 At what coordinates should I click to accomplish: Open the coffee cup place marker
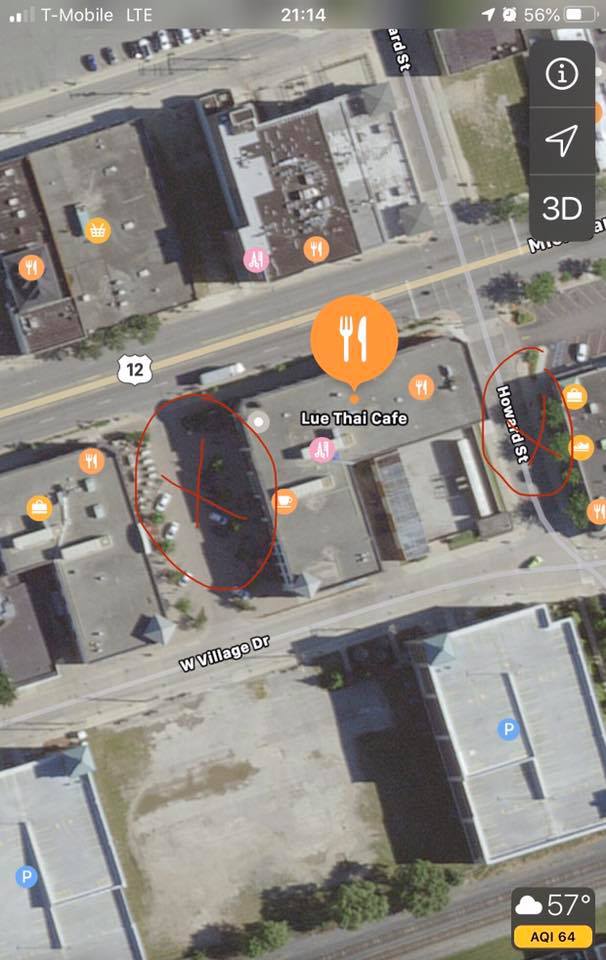285,501
